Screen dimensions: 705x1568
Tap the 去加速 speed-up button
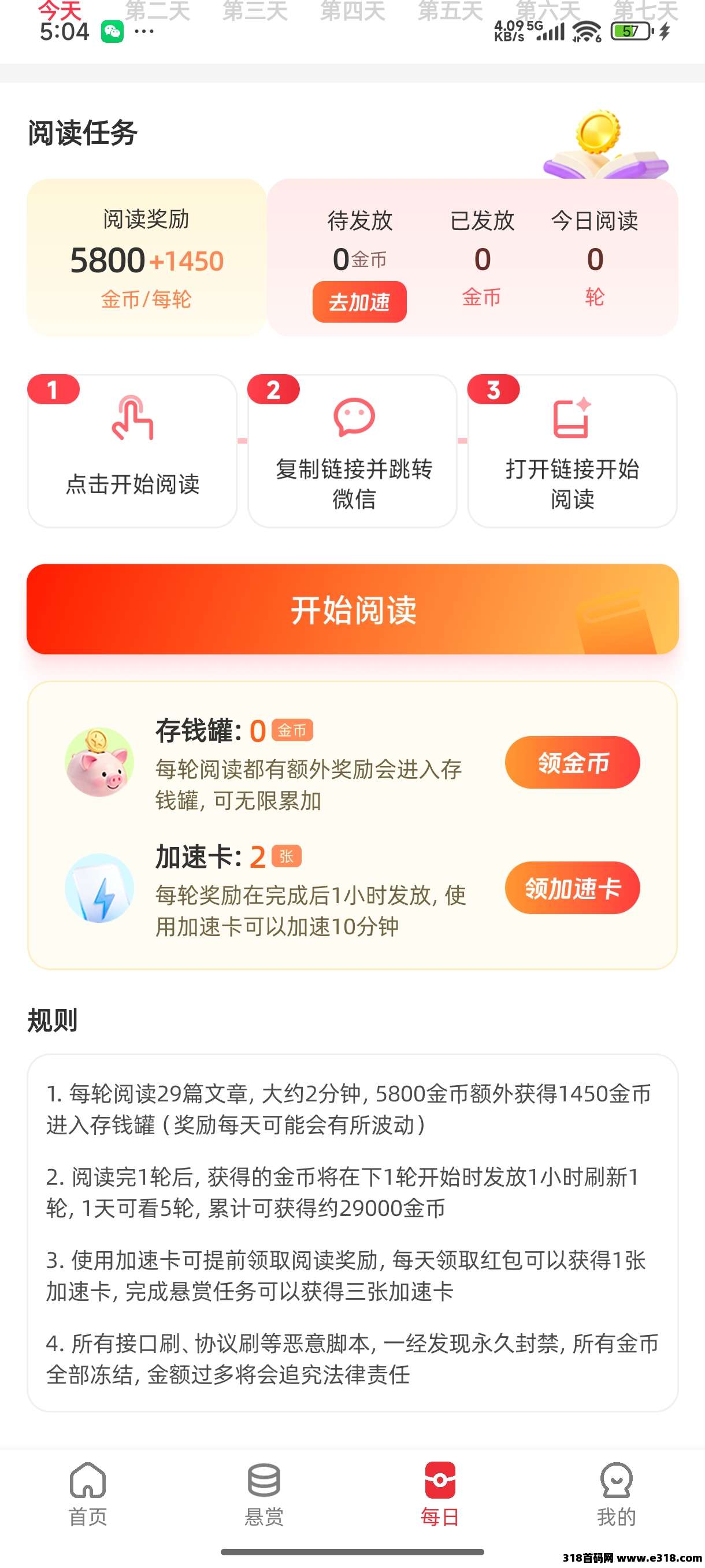[359, 302]
